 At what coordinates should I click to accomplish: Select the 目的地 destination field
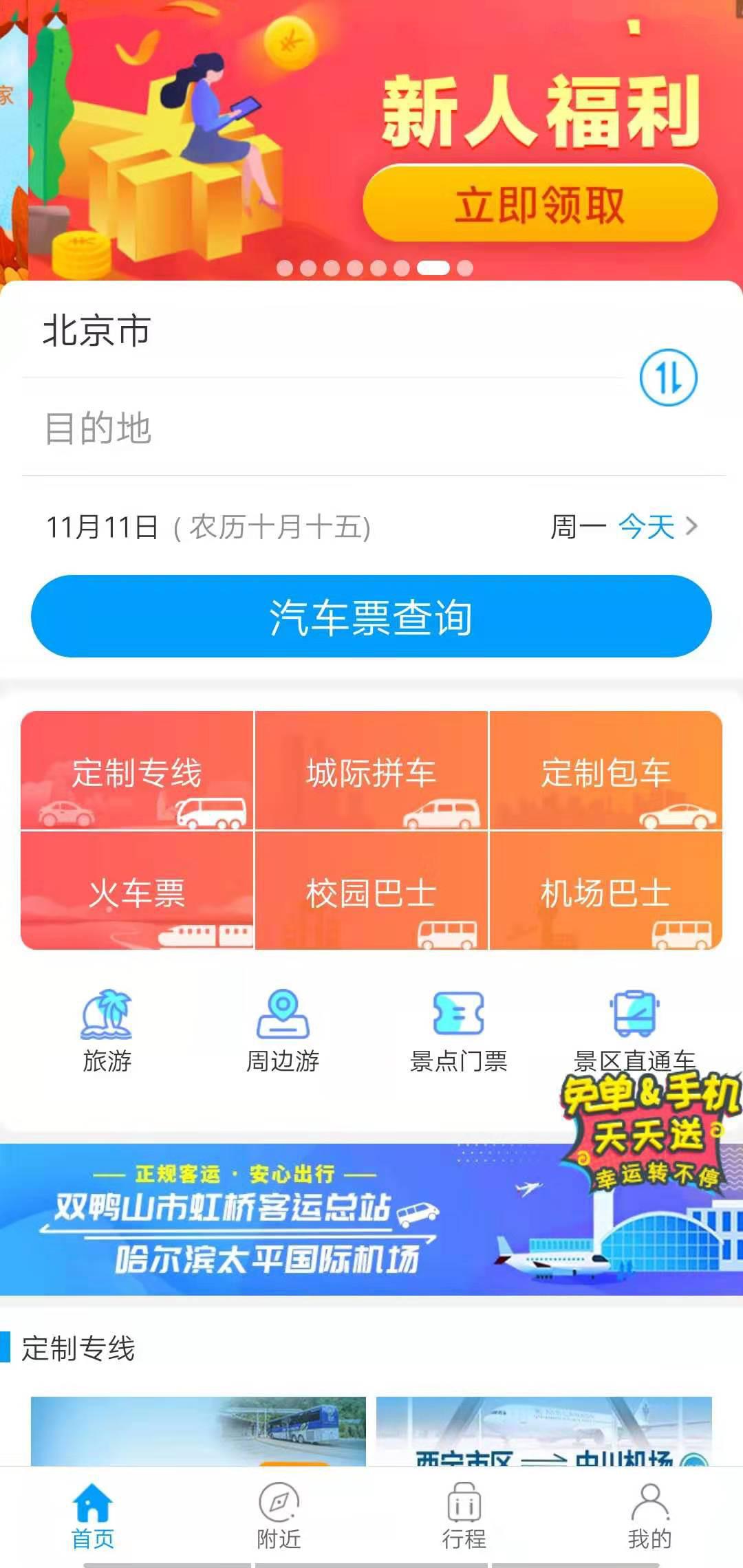pyautogui.click(x=98, y=428)
